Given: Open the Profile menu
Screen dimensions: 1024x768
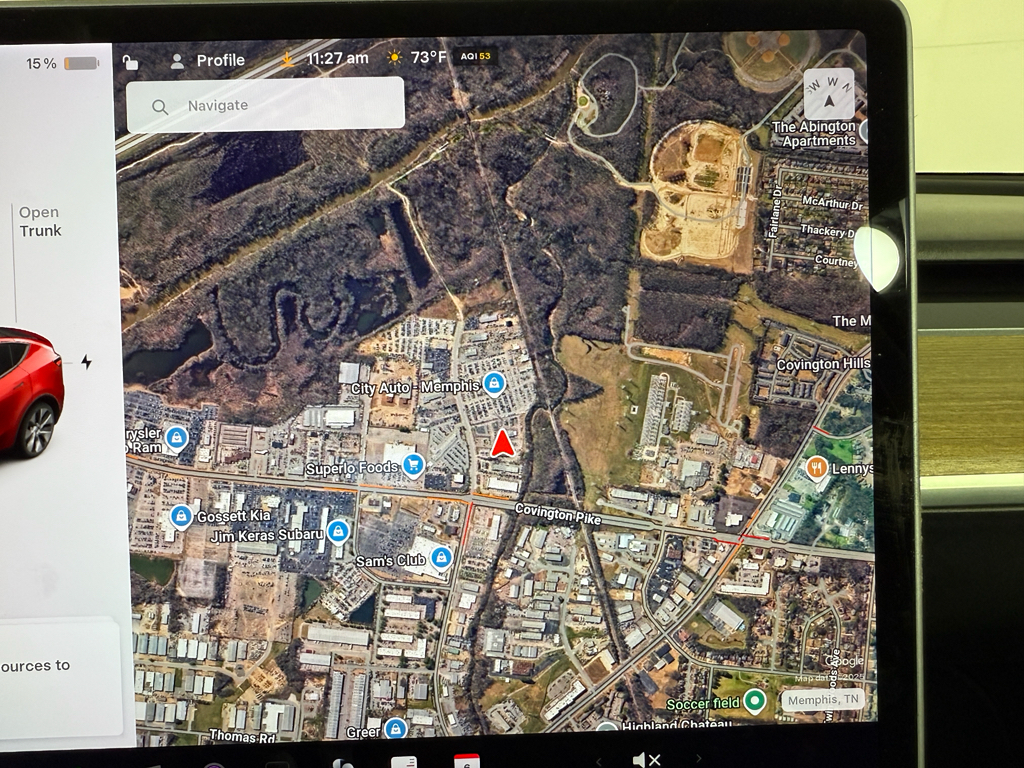Looking at the screenshot, I should point(208,60).
